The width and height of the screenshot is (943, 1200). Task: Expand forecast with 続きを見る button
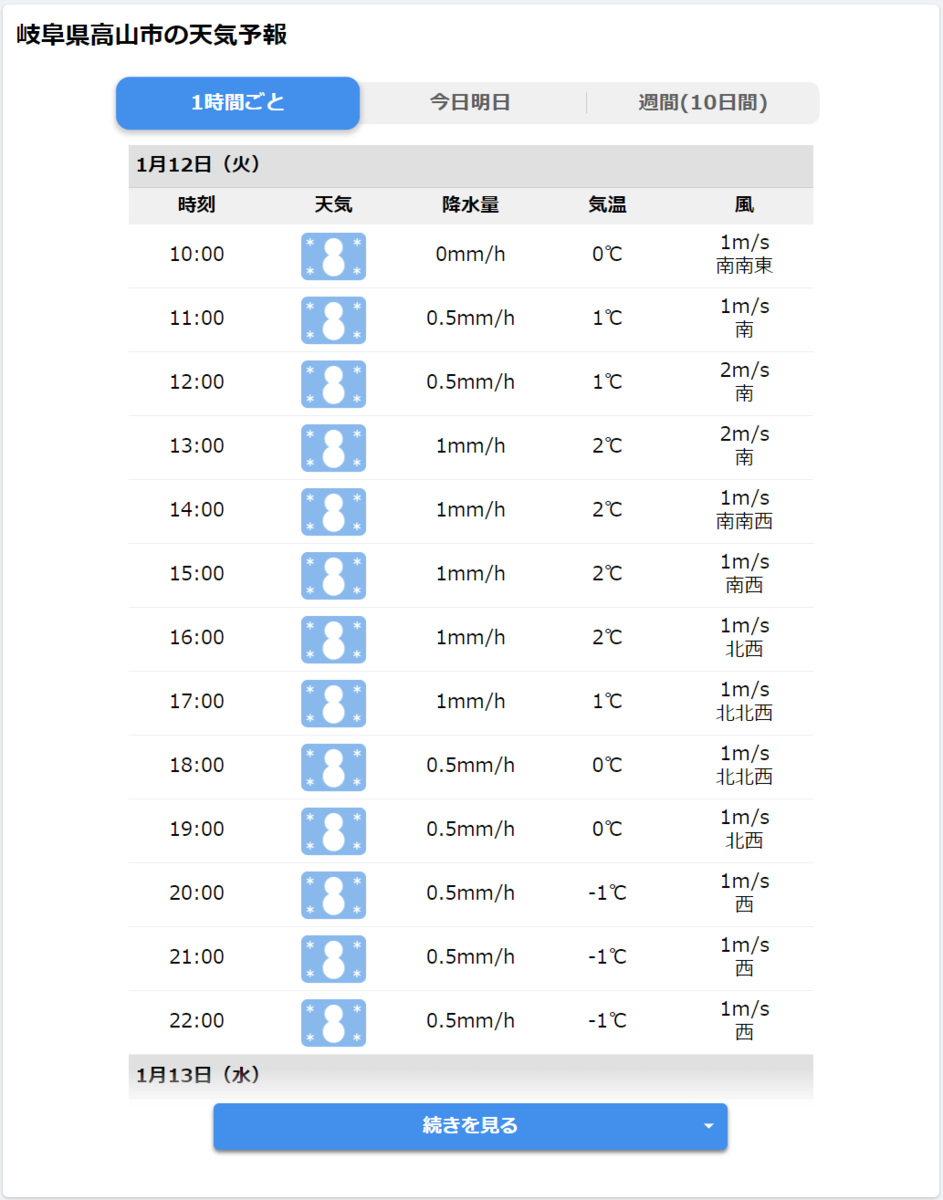click(470, 1126)
